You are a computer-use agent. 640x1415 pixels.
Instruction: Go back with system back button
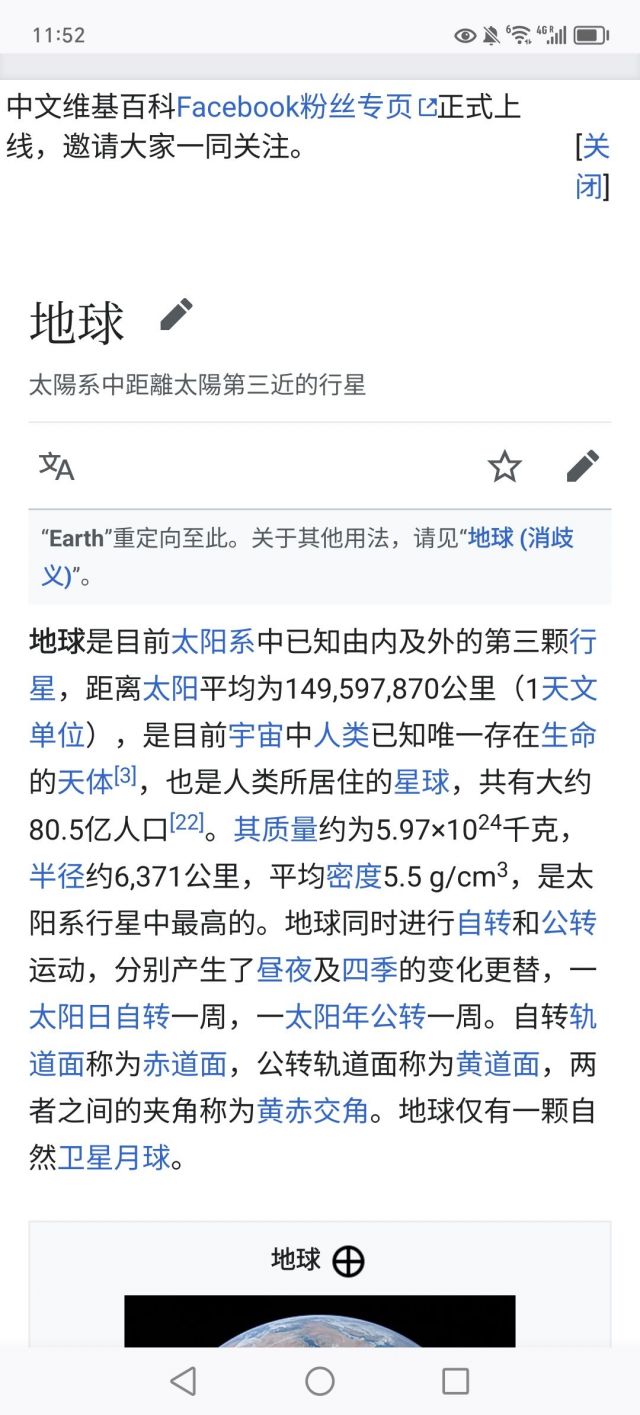(x=183, y=1381)
